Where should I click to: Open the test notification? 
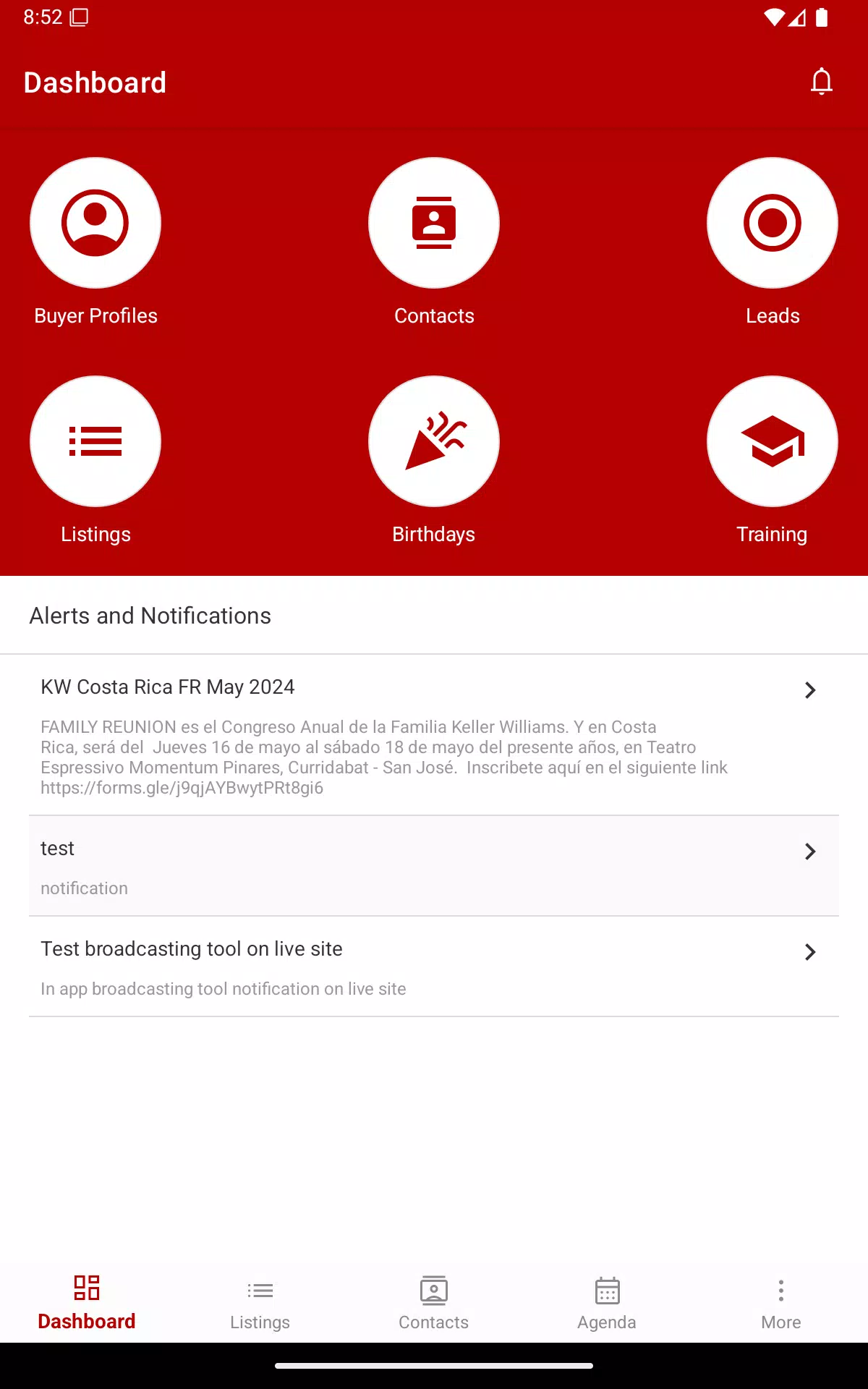[434, 866]
